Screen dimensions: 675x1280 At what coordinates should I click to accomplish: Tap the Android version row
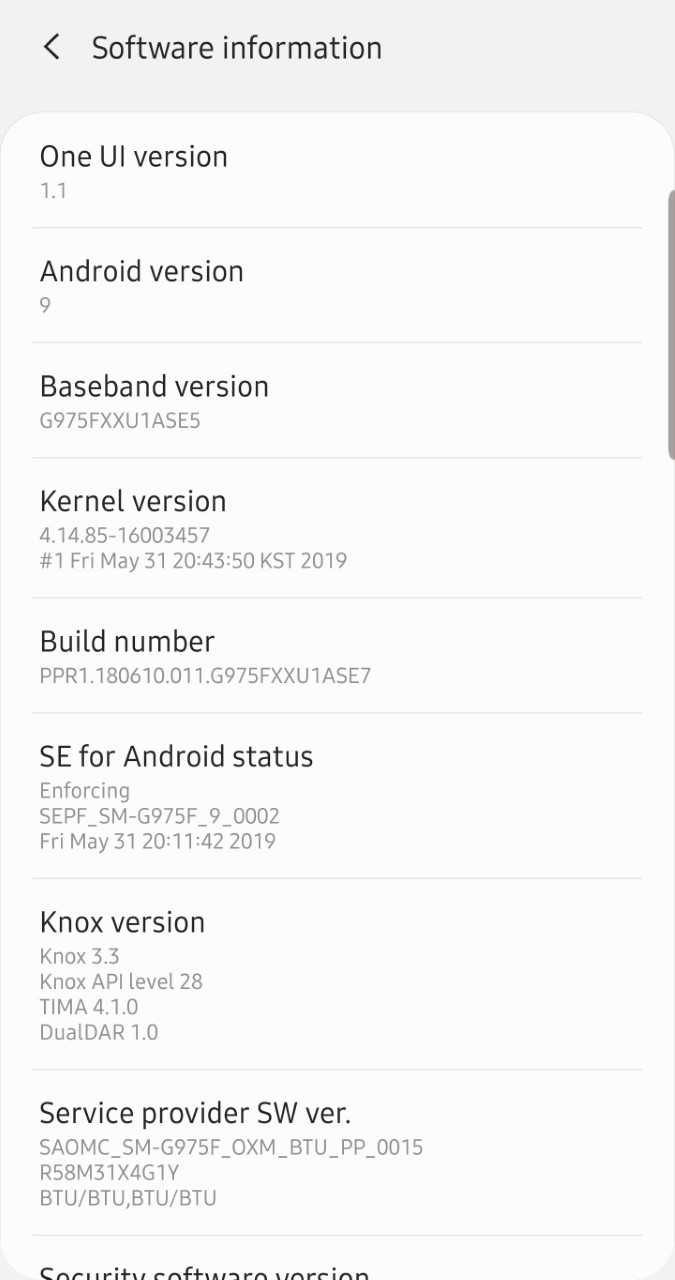(337, 286)
